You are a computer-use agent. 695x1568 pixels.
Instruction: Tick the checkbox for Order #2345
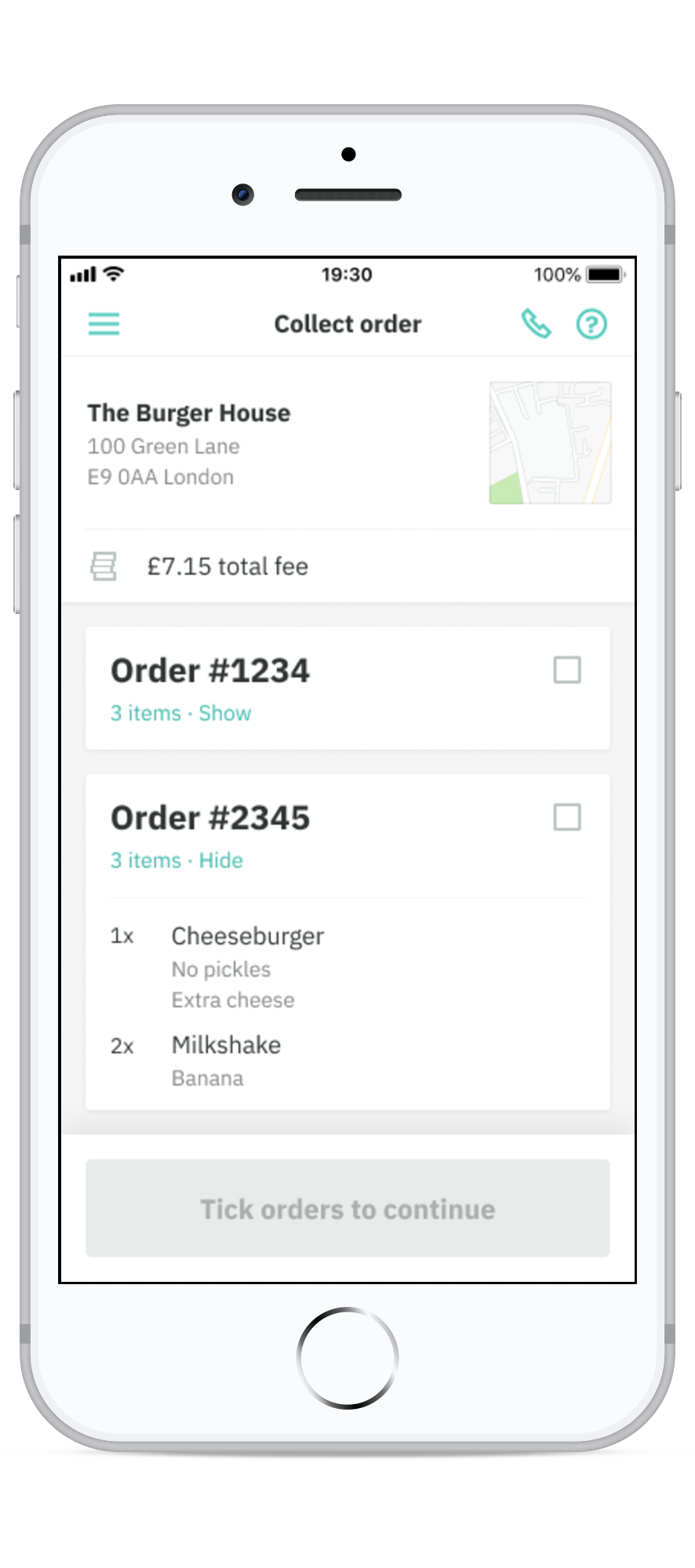coord(567,818)
